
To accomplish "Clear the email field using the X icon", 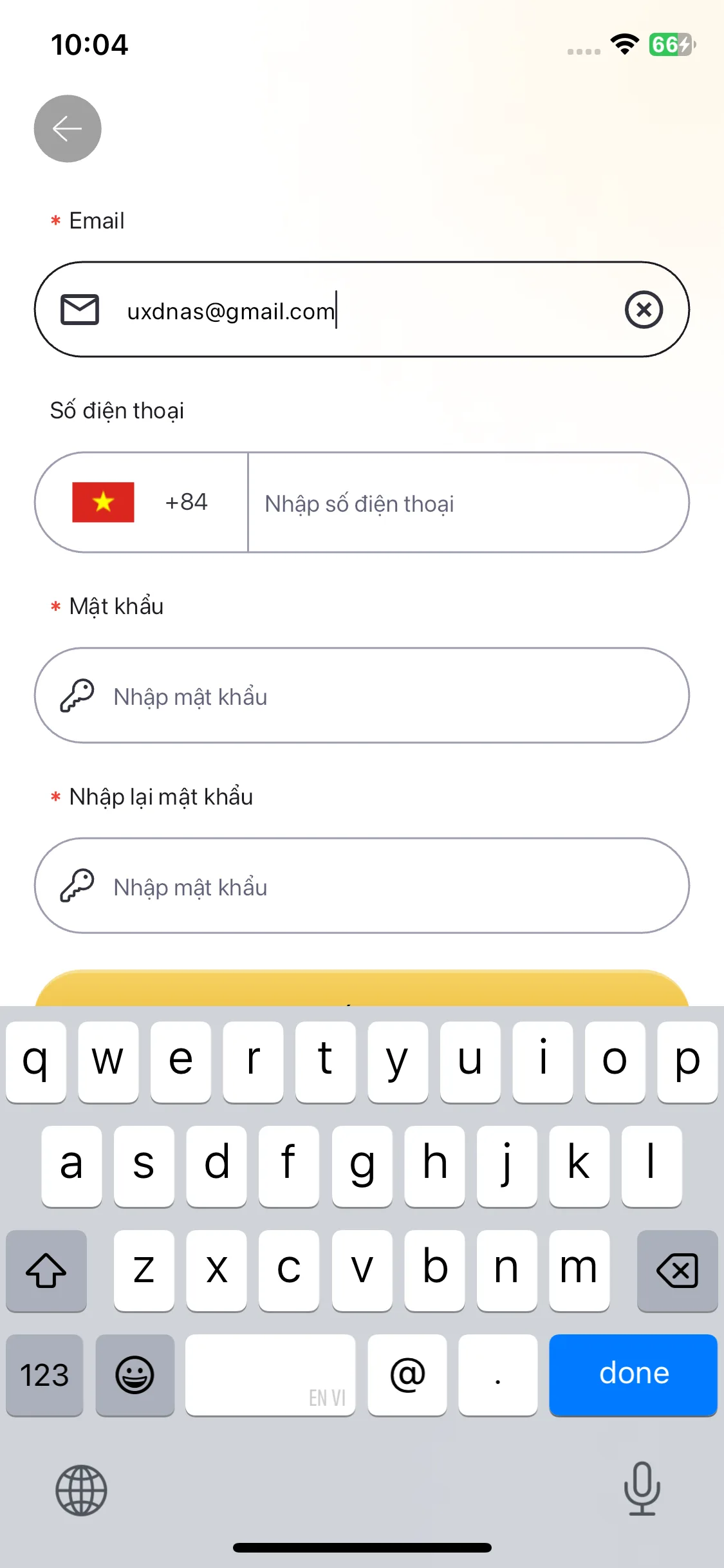I will coord(644,310).
